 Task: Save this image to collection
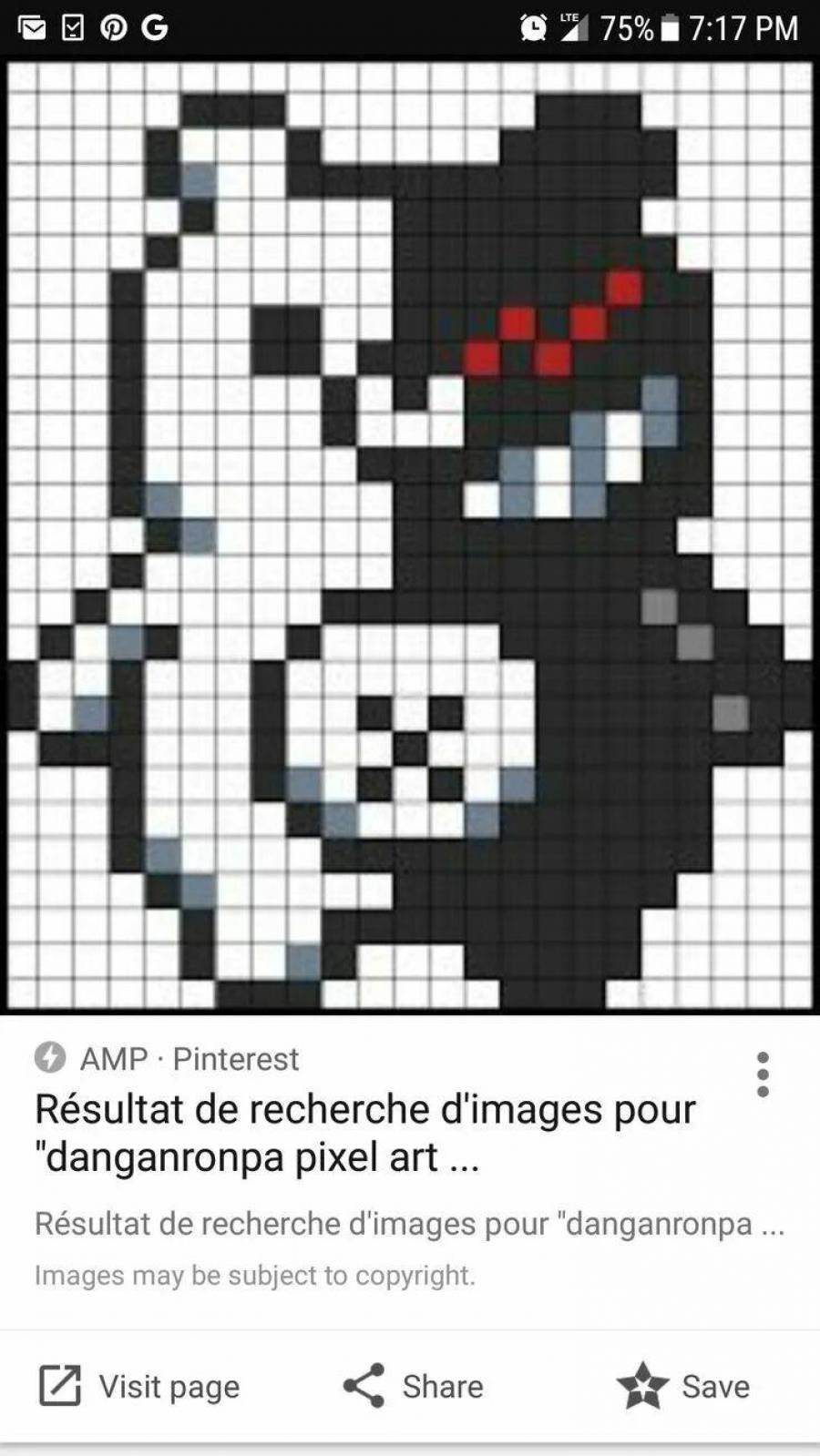point(683,1386)
